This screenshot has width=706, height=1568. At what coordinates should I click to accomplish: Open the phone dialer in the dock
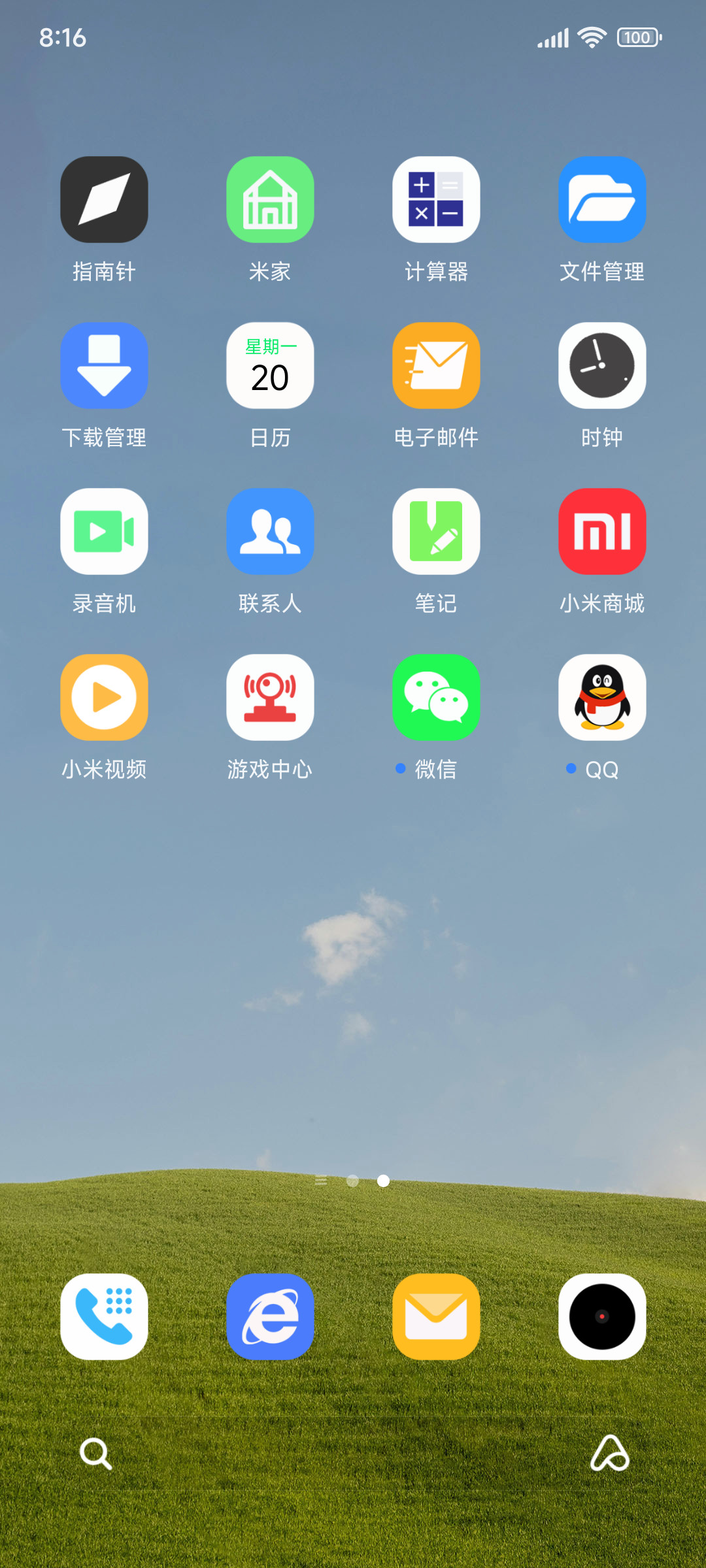pyautogui.click(x=104, y=1316)
